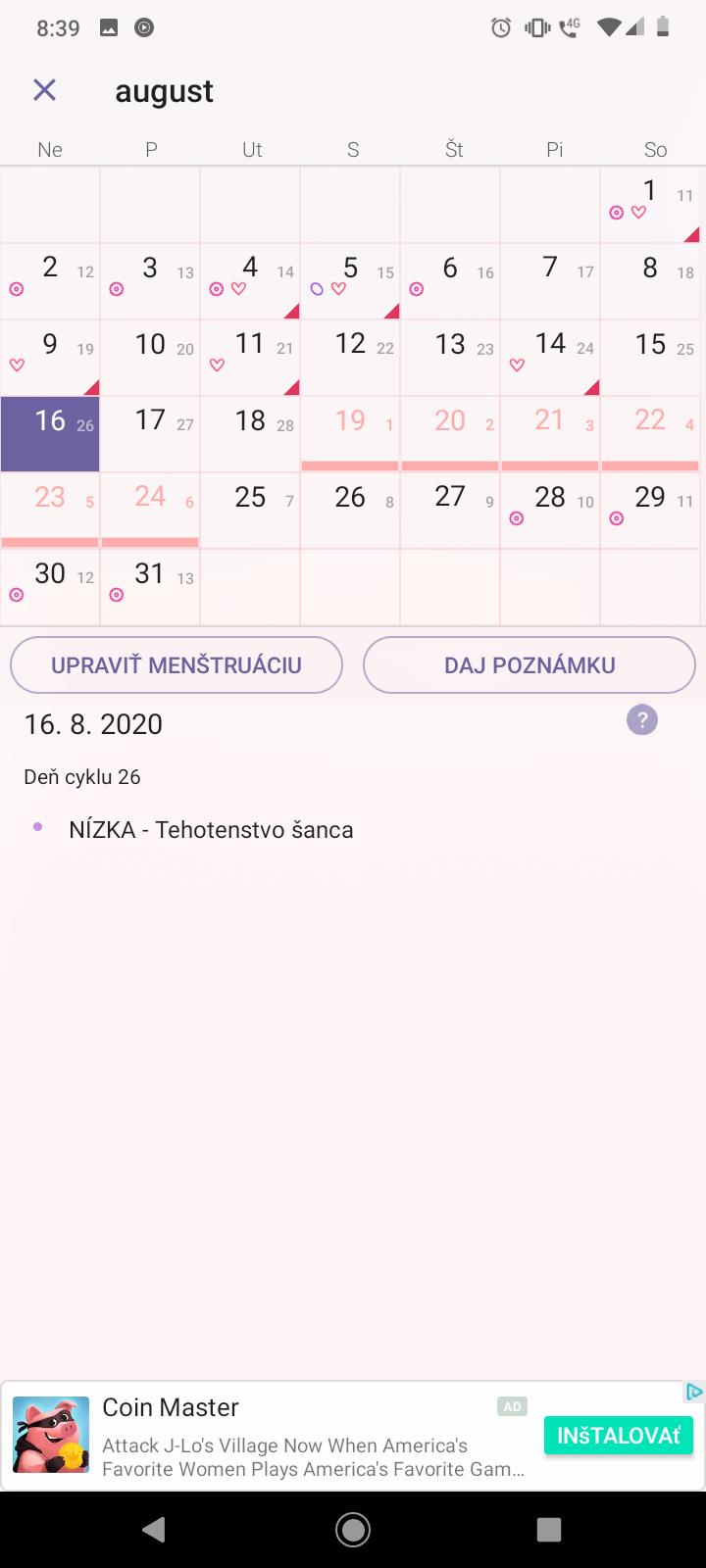
Task: Open the purple question mark help icon
Action: click(x=642, y=721)
